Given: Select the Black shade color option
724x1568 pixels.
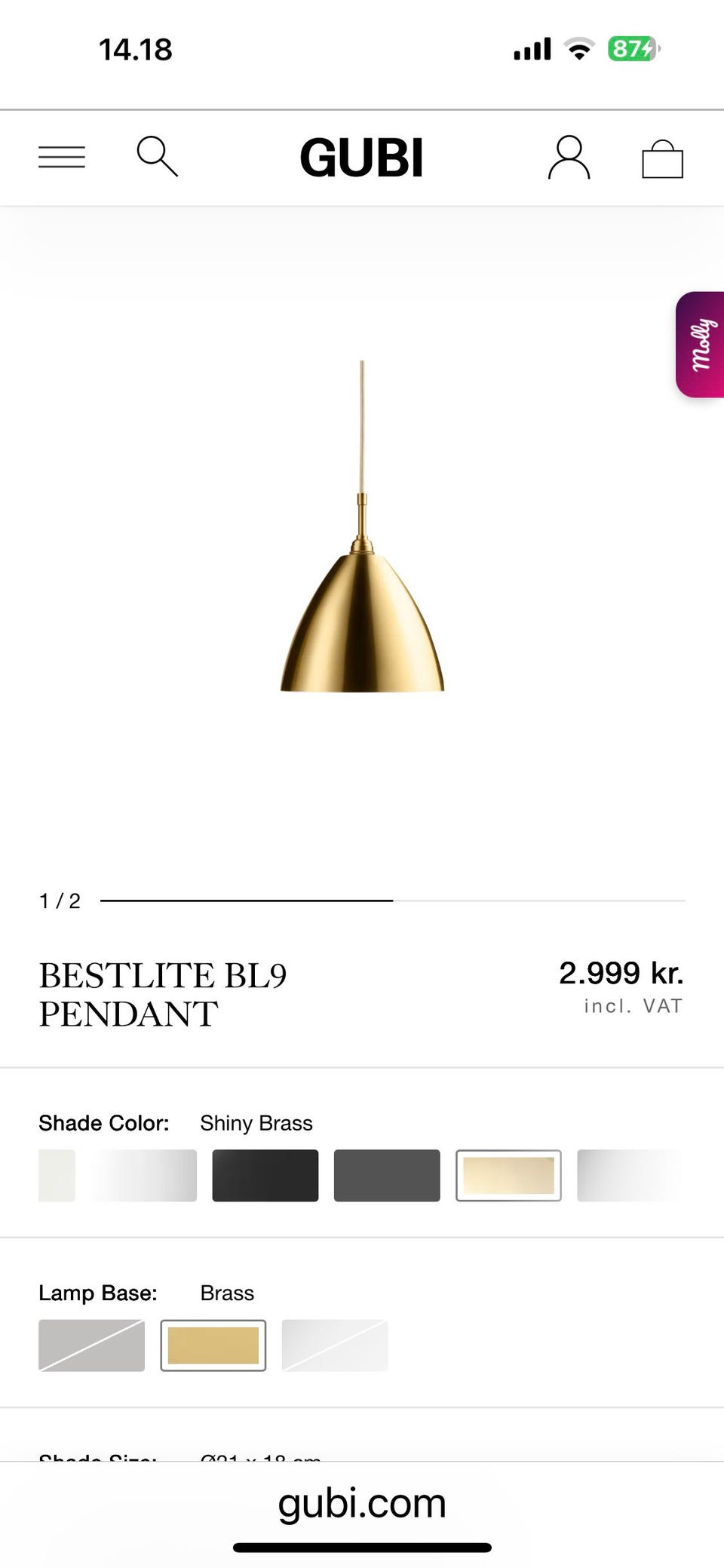Looking at the screenshot, I should [x=265, y=1175].
